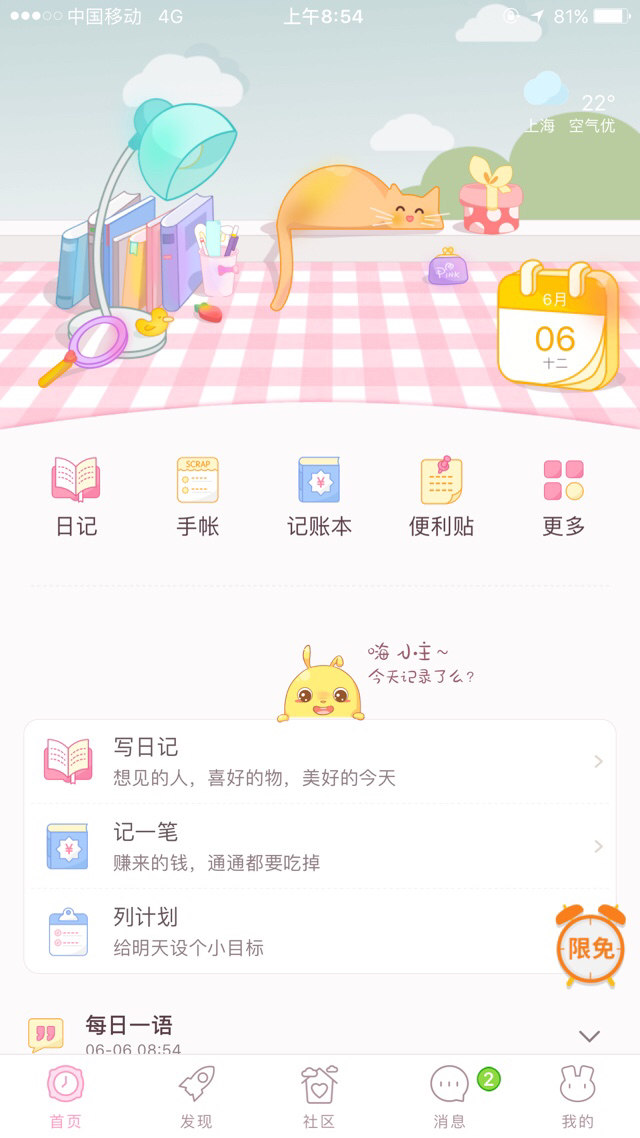The width and height of the screenshot is (640, 1138).
Task: Switch to the 首页 tab
Action: coord(66,1096)
